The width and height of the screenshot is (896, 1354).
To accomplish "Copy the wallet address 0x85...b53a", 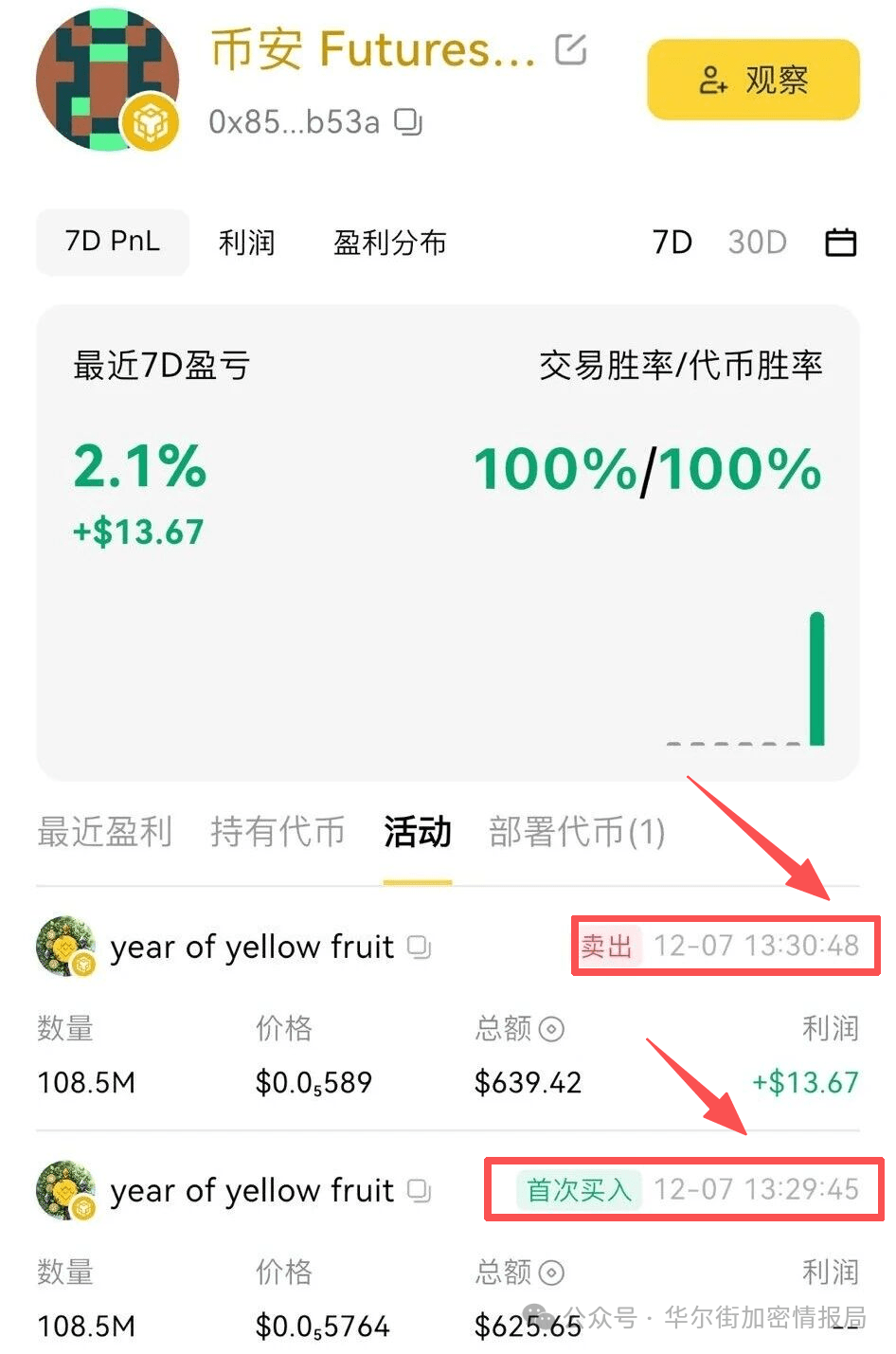I will pyautogui.click(x=407, y=122).
